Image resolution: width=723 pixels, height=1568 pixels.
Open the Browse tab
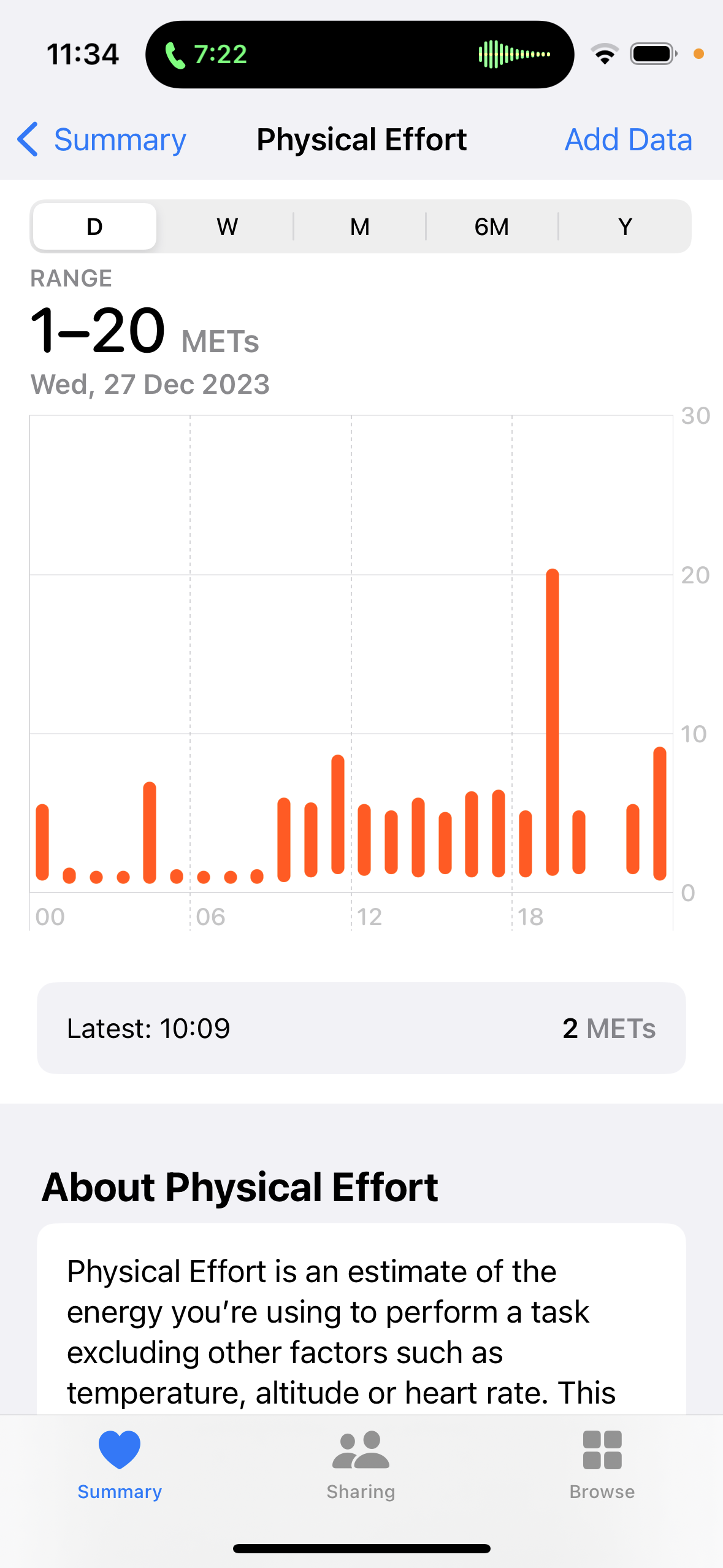pyautogui.click(x=602, y=1465)
